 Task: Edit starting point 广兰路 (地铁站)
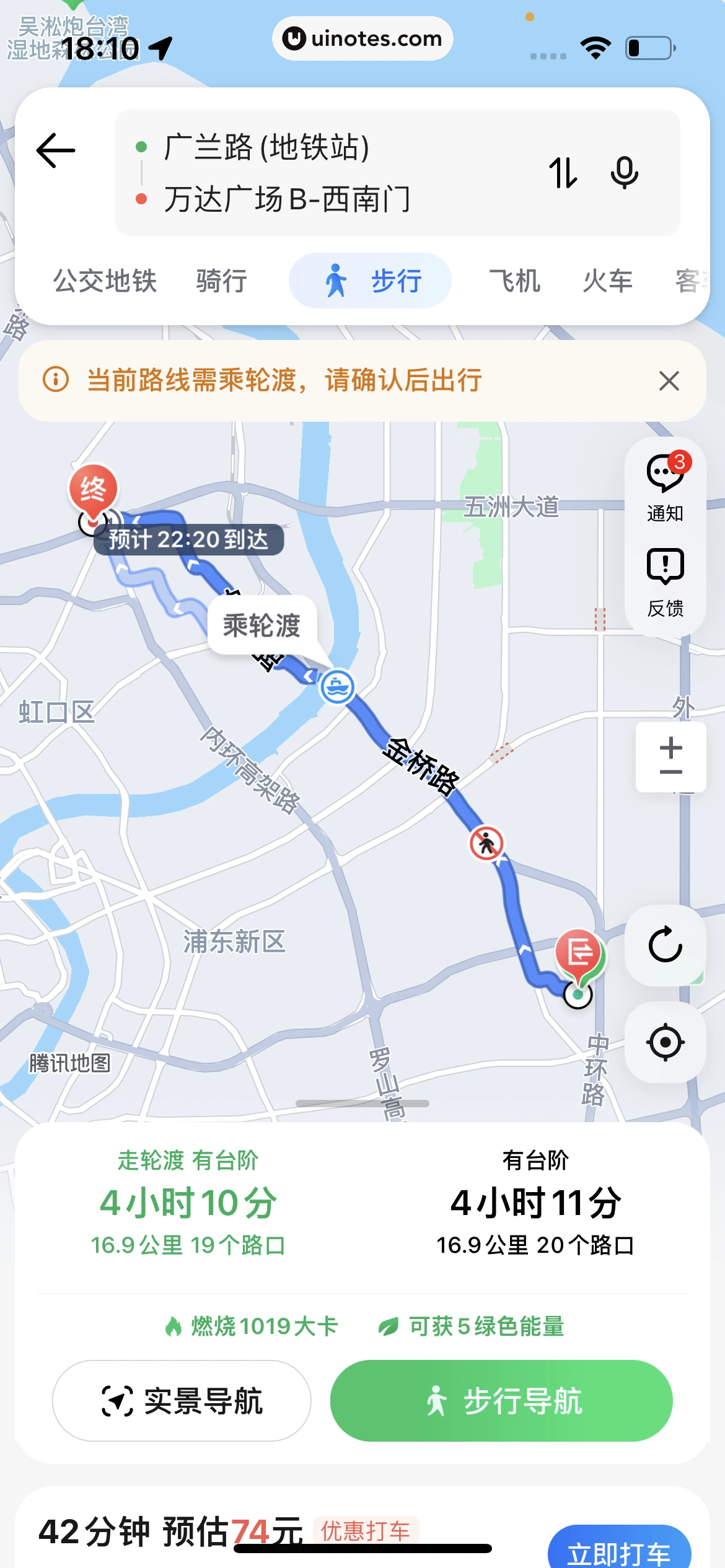coord(266,147)
